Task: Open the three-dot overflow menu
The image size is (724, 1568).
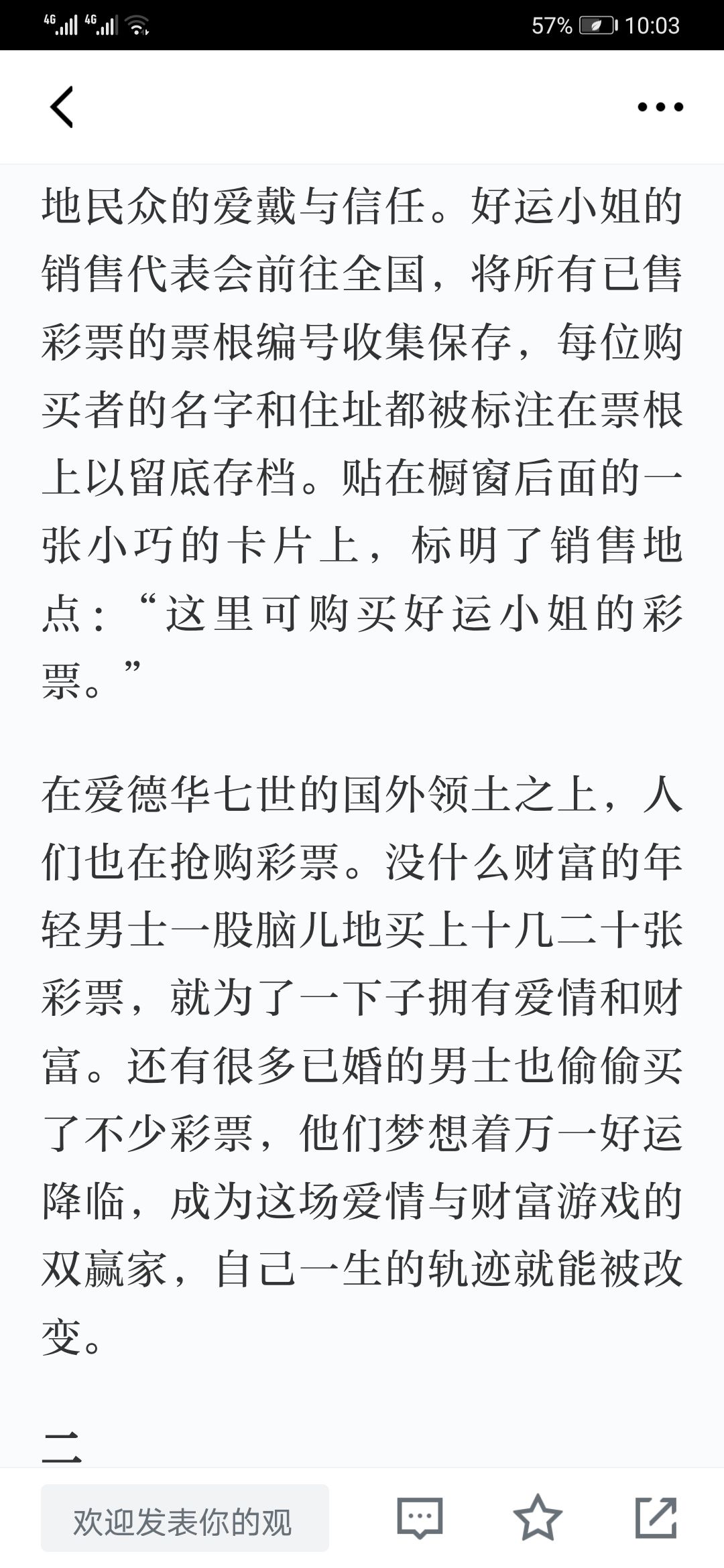Action: (x=660, y=107)
